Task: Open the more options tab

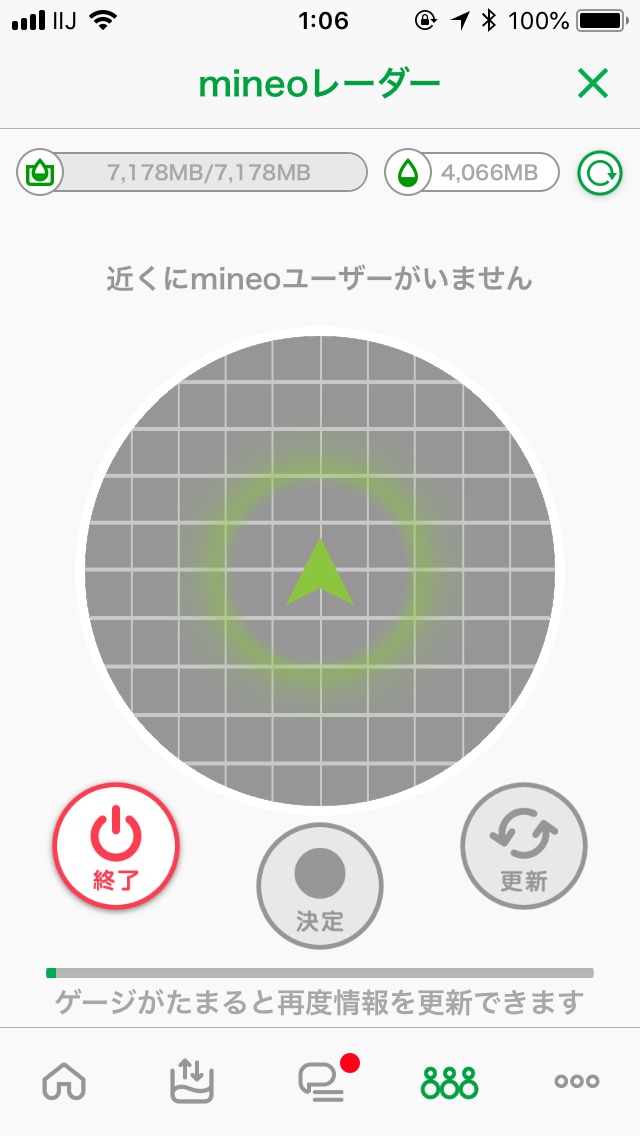Action: pos(577,1081)
